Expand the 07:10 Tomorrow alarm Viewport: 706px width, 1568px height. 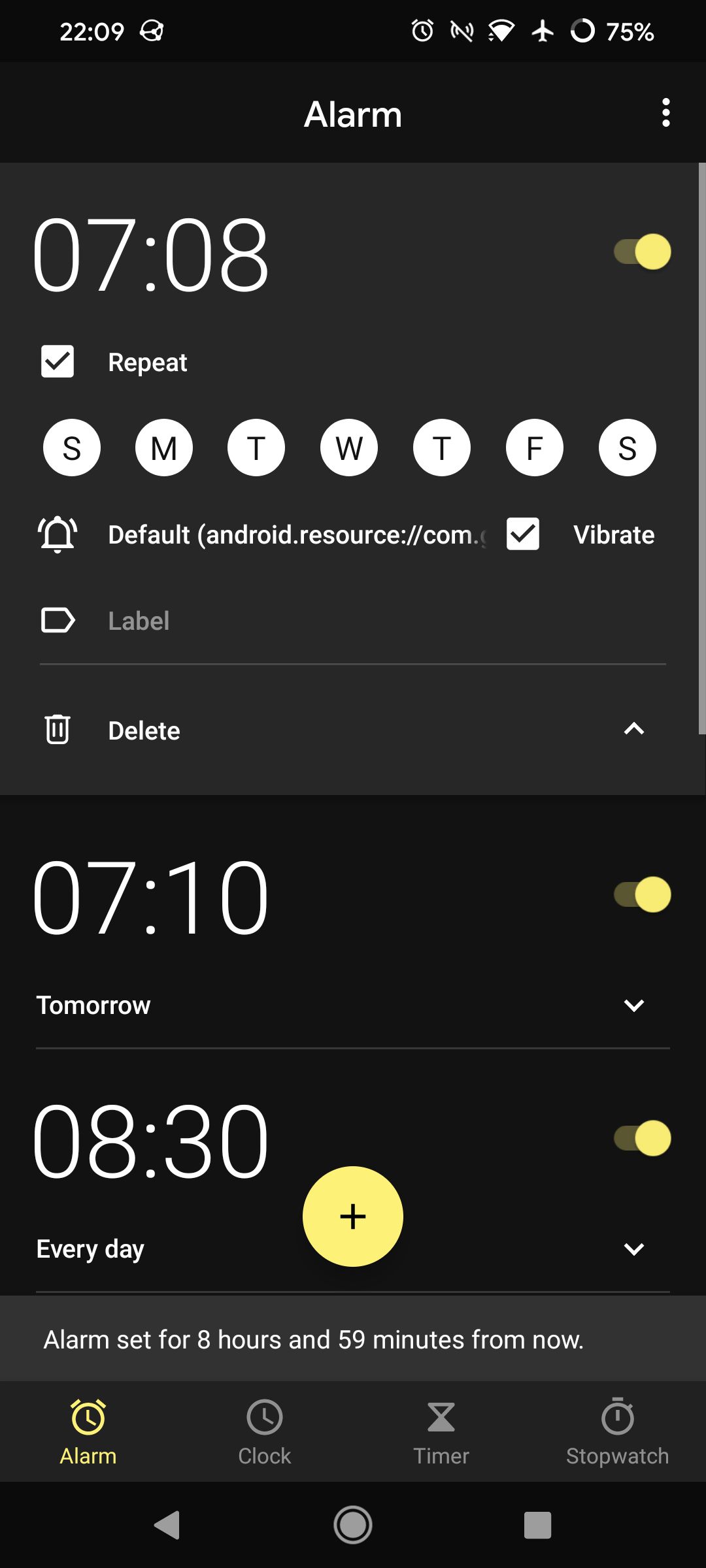pos(634,1005)
